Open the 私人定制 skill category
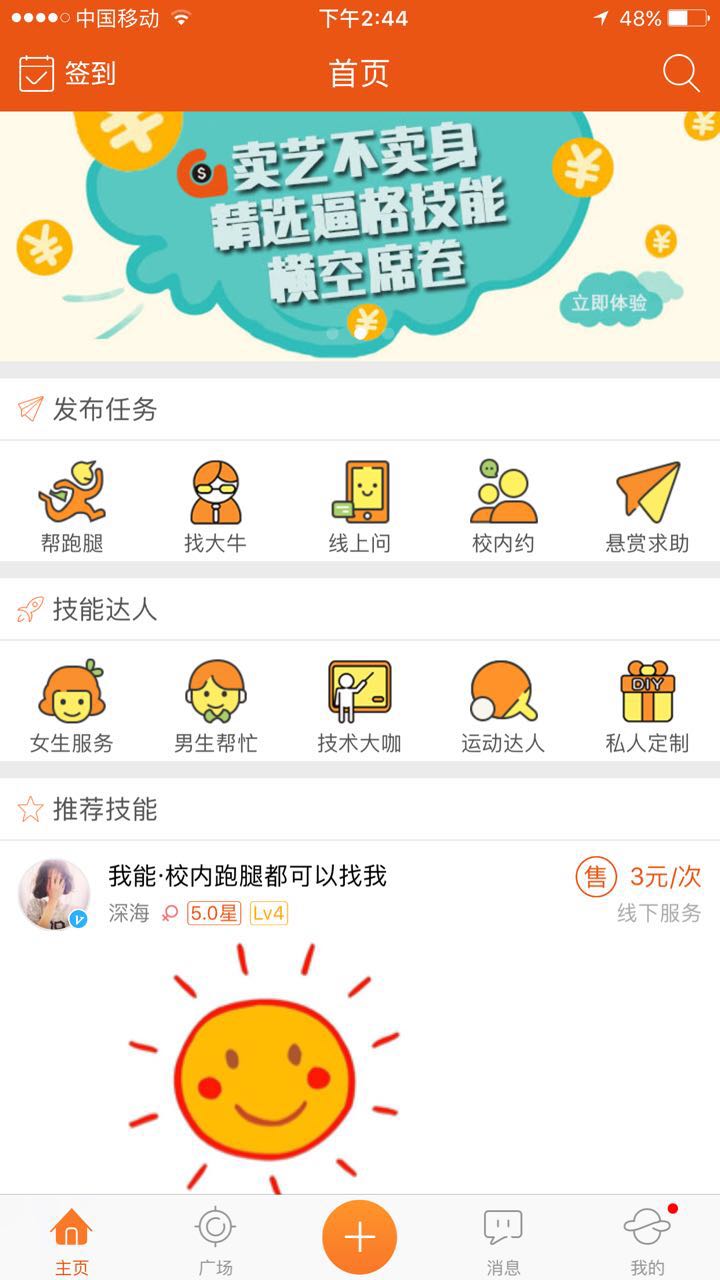This screenshot has height=1280, width=720. click(647, 706)
